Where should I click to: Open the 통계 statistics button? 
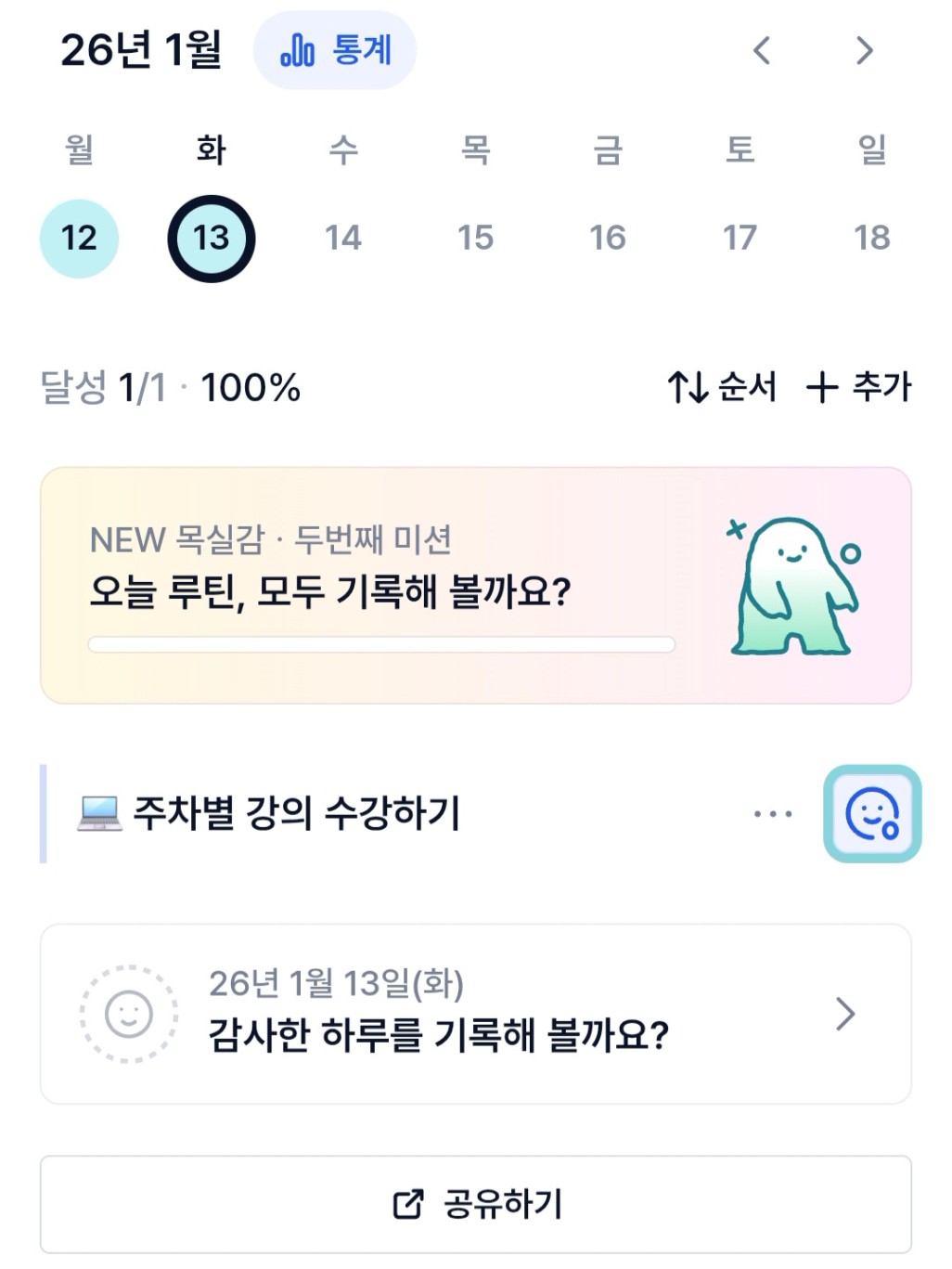coord(335,50)
